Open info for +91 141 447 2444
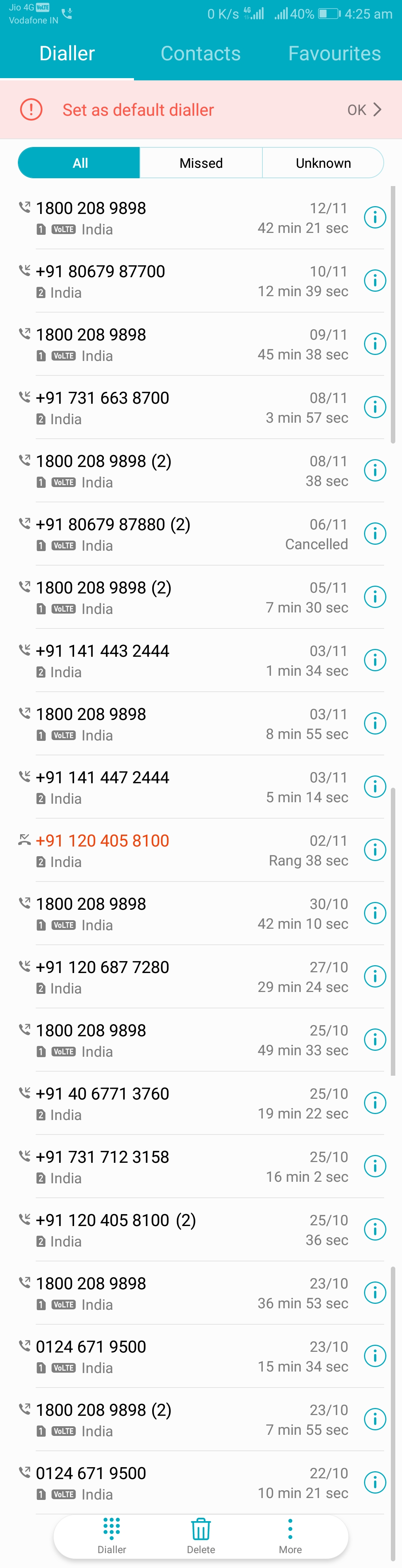Viewport: 402px width, 1568px height. [x=374, y=787]
